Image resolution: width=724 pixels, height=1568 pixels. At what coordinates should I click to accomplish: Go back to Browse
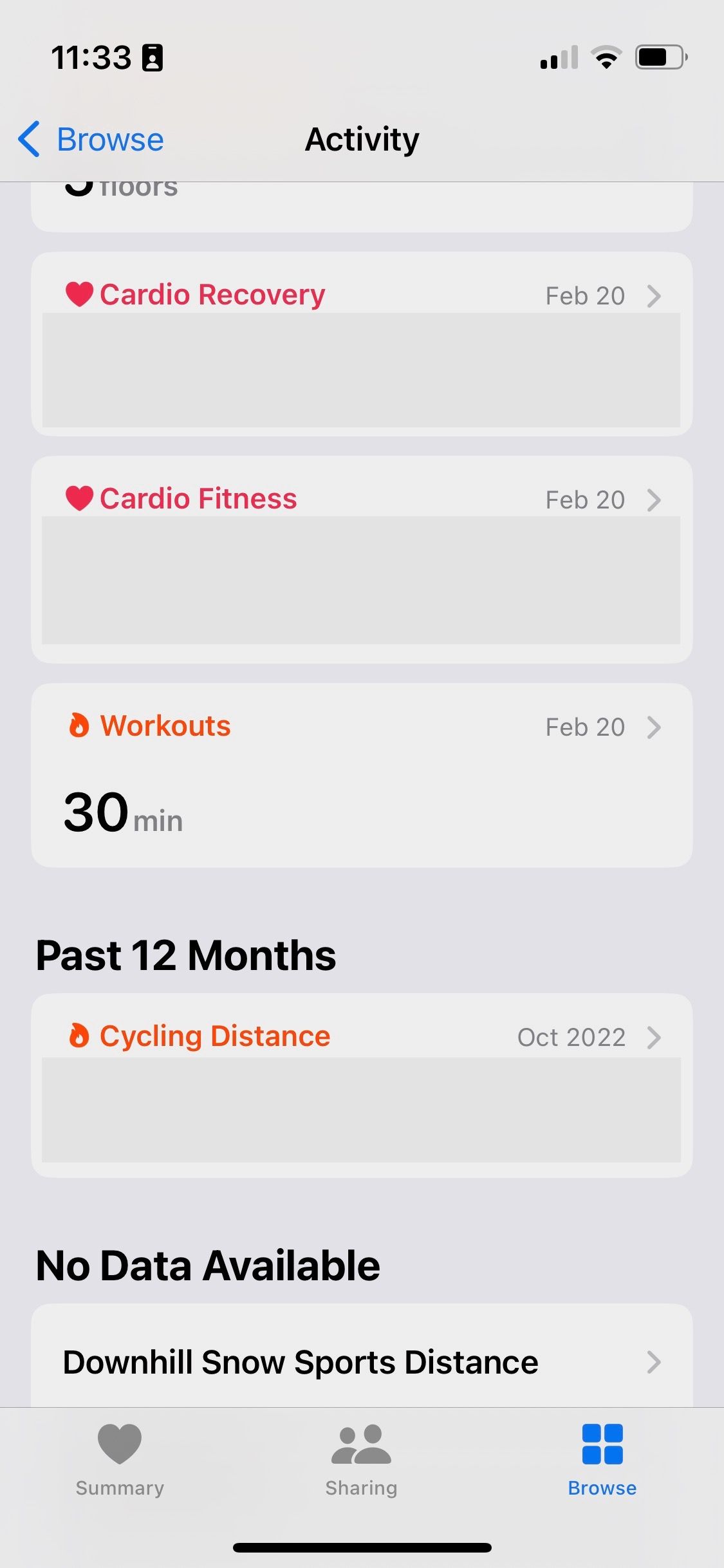click(91, 140)
